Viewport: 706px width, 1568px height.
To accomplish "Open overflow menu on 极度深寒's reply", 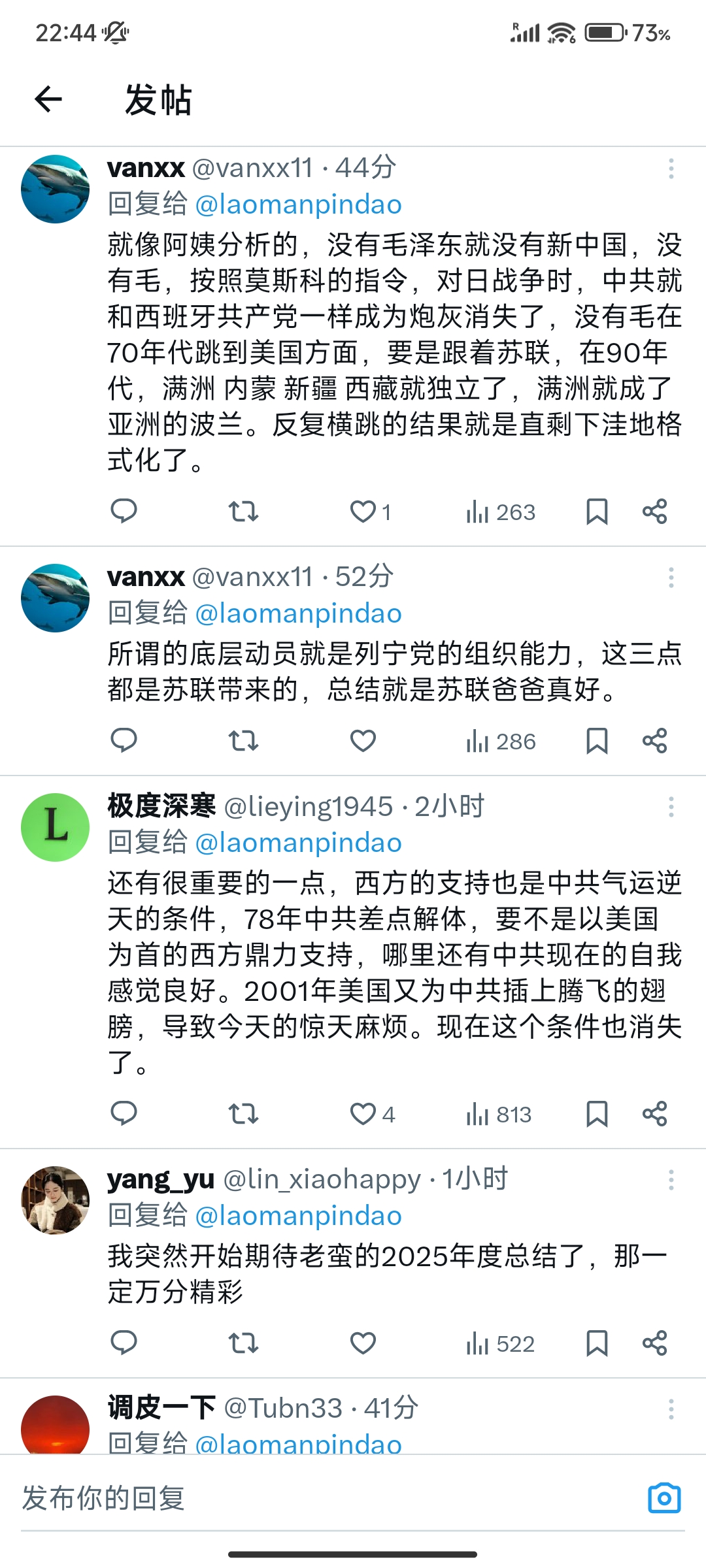I will click(x=671, y=807).
